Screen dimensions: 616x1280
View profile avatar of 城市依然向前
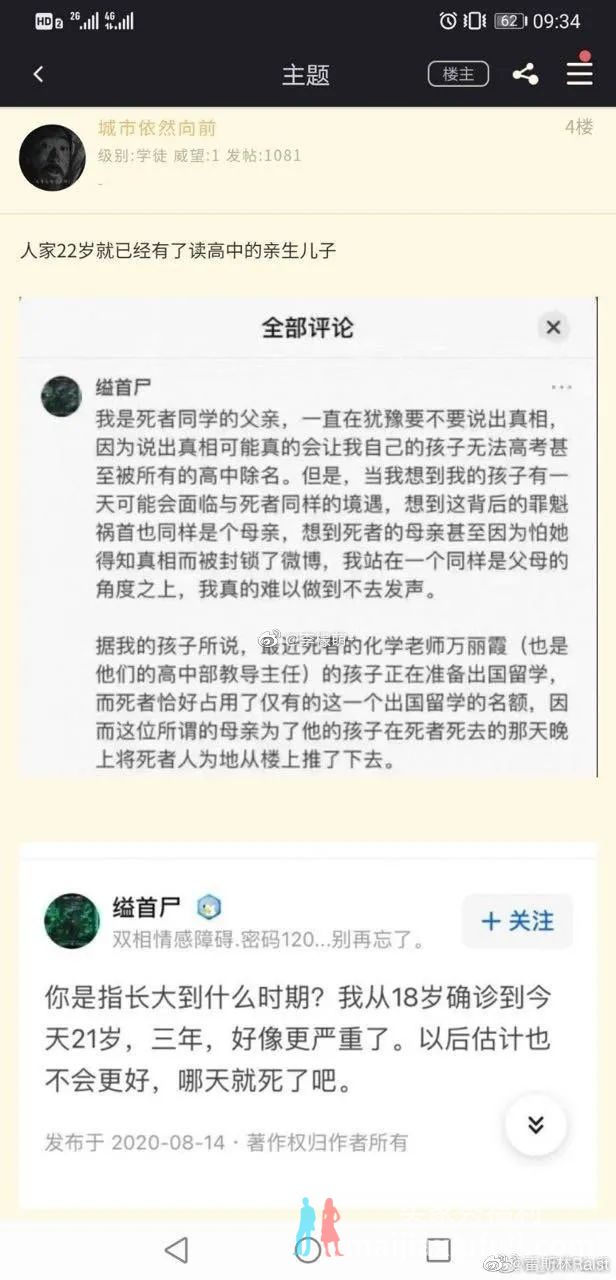point(52,158)
